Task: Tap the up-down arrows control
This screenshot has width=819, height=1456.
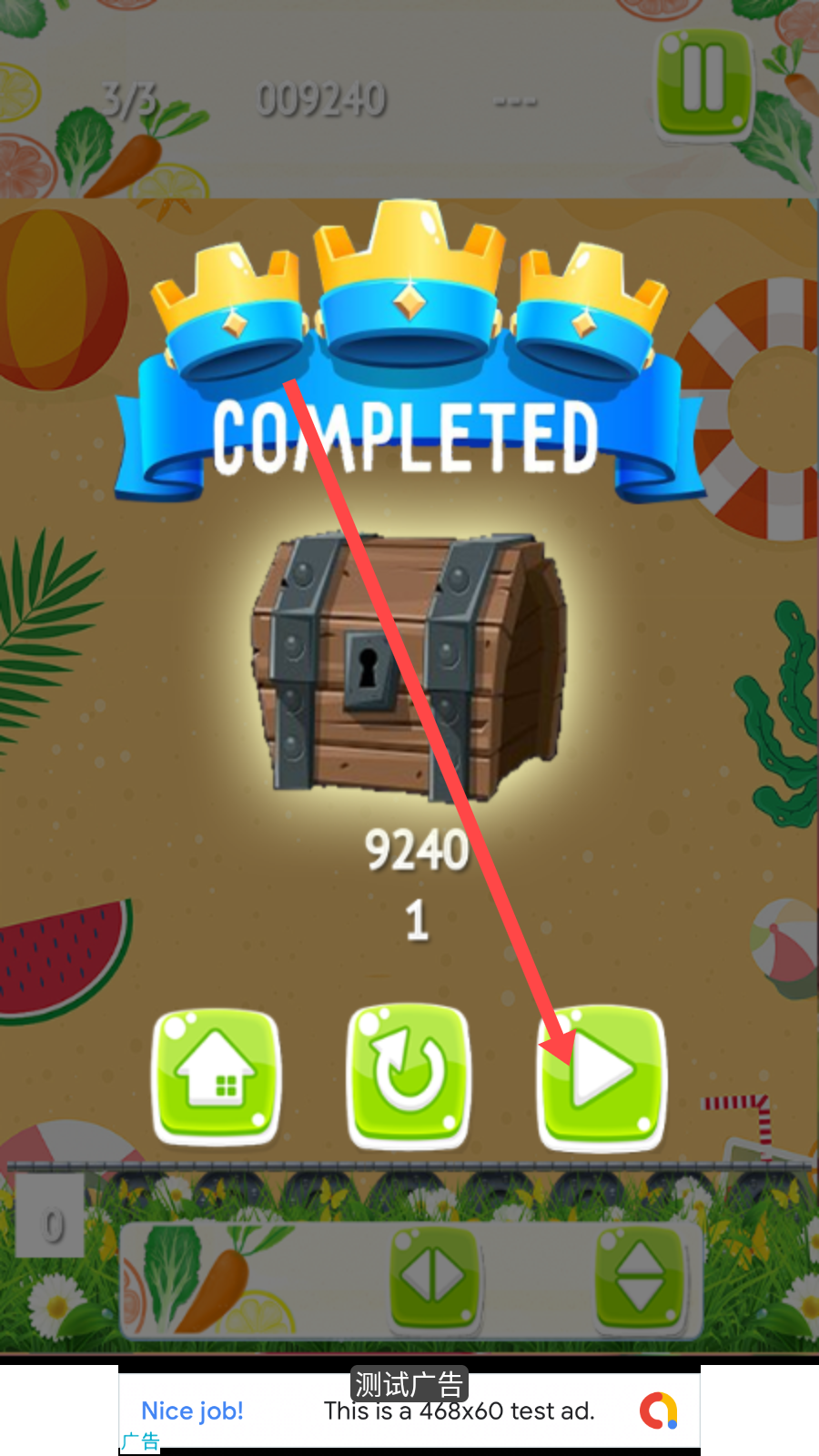Action: pyautogui.click(x=640, y=1278)
